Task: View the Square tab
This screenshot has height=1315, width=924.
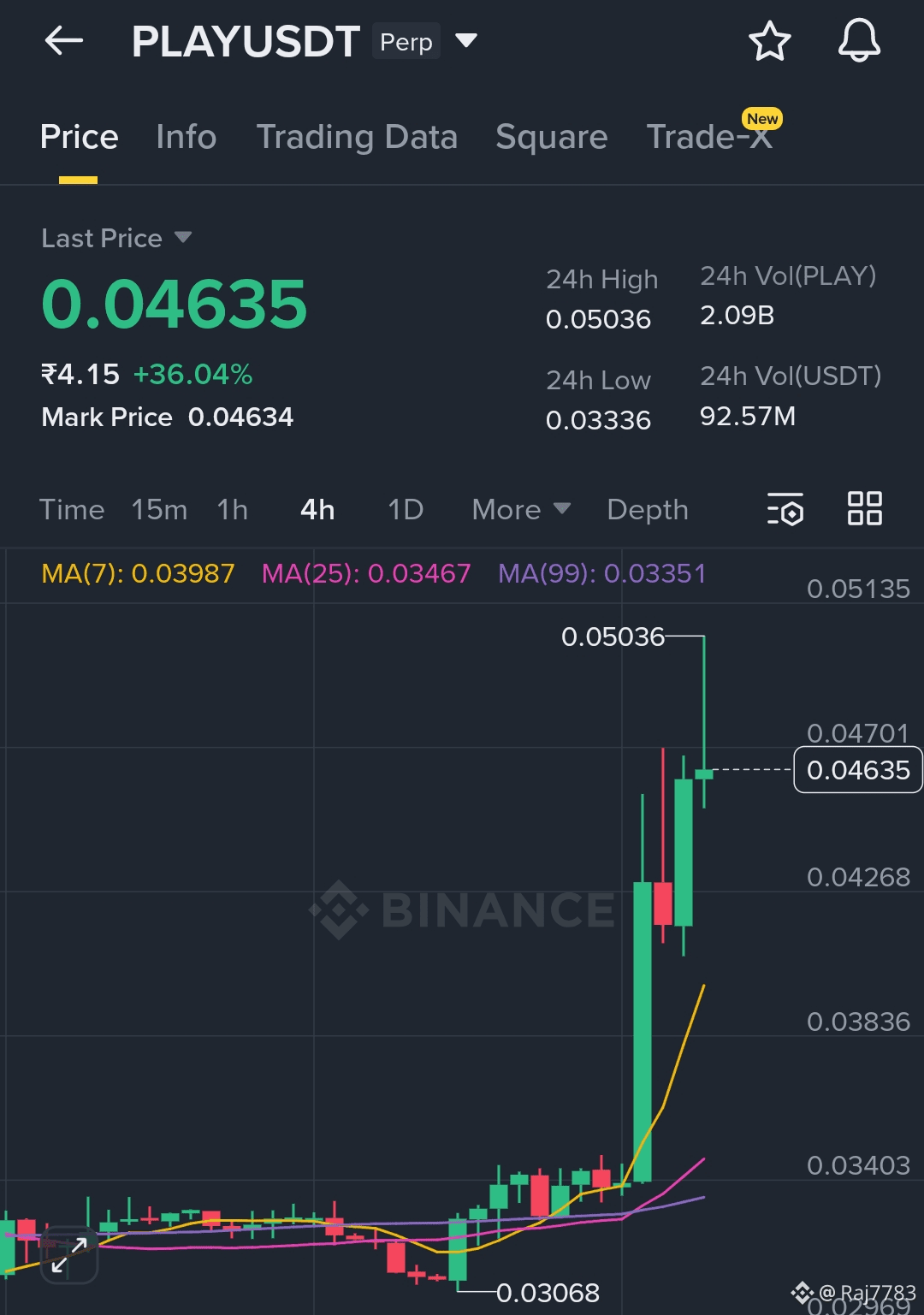Action: tap(552, 137)
